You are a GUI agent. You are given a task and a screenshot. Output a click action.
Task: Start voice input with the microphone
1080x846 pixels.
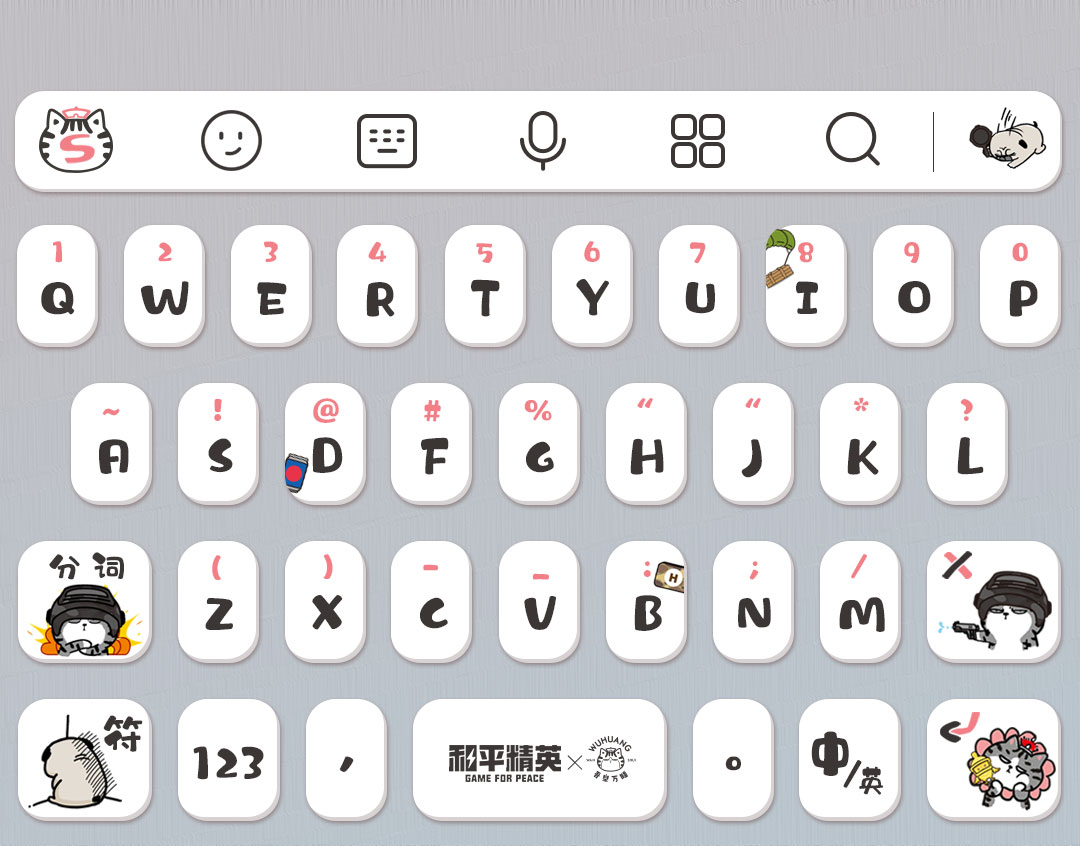click(x=542, y=141)
